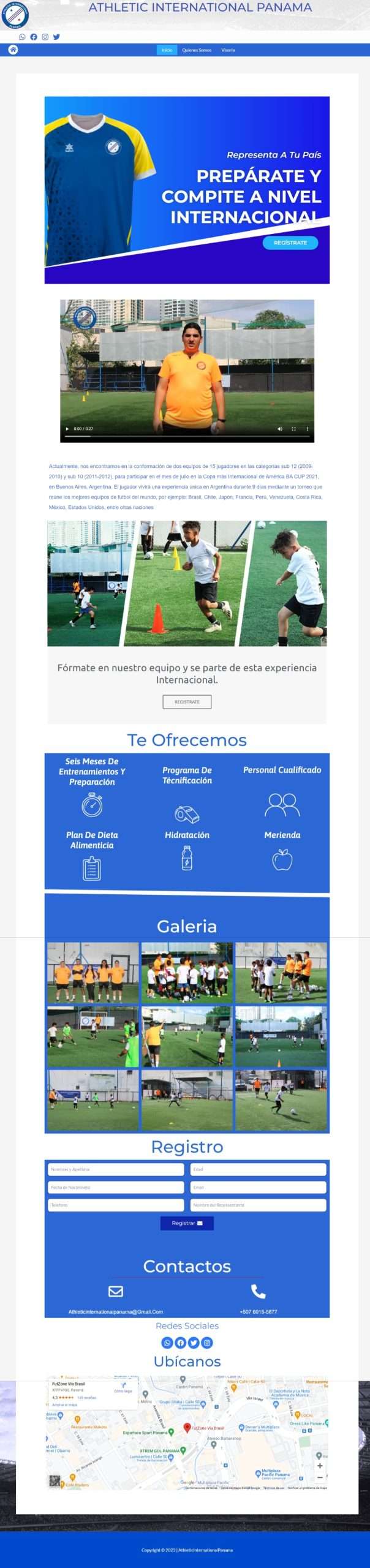This screenshot has height=1568, width=370.
Task: Focus the Teléfono field
Action: pos(116,1205)
